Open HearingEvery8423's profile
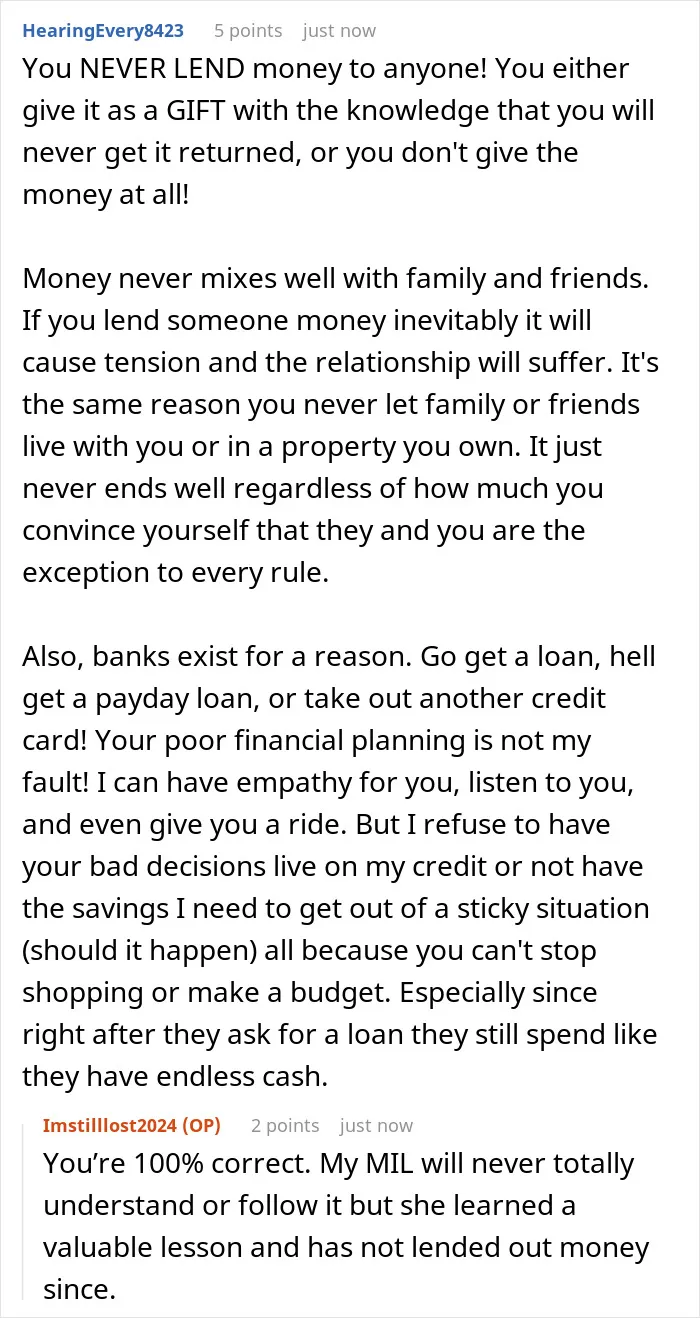The height and width of the screenshot is (1318, 700). [103, 31]
